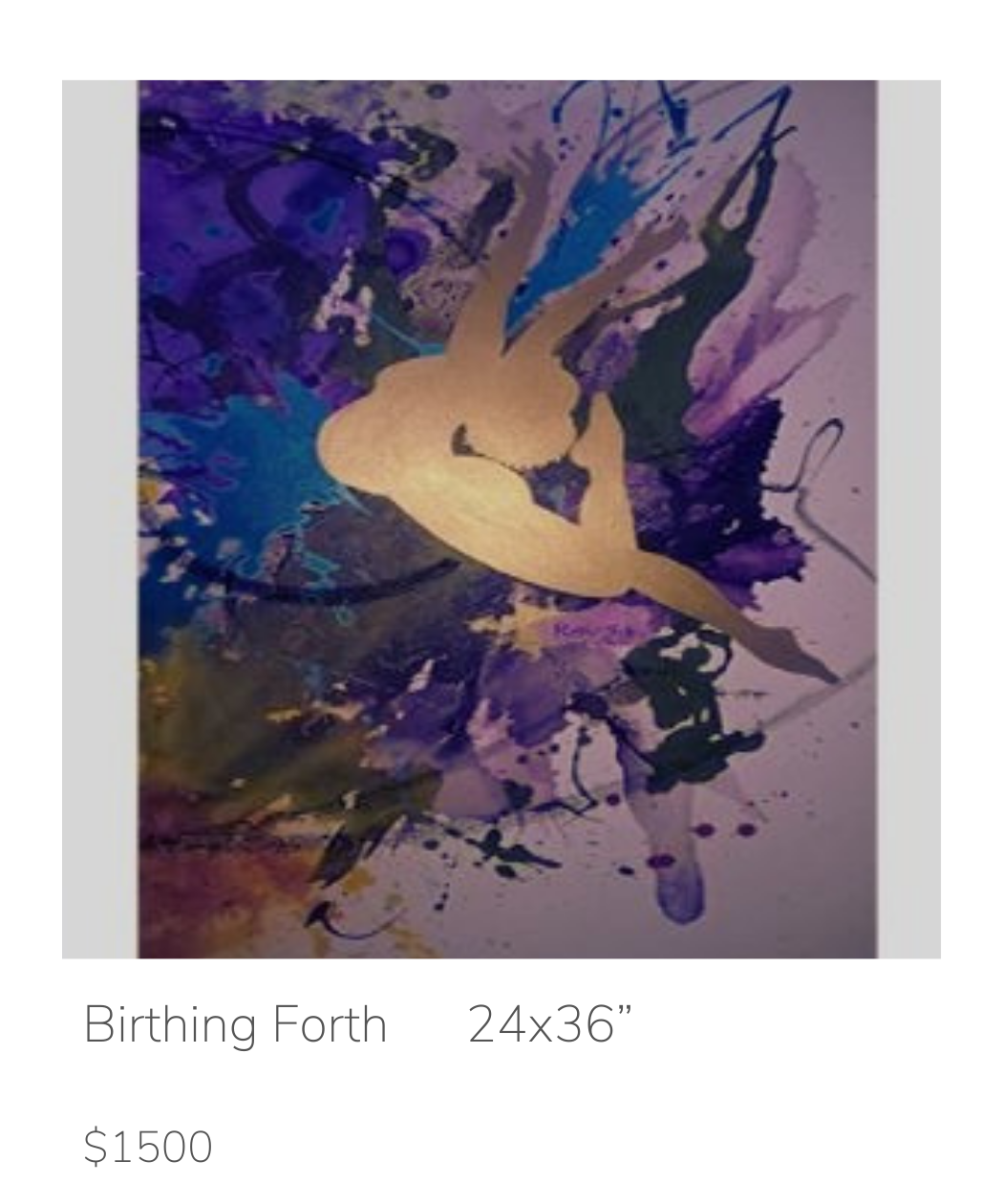The height and width of the screenshot is (1204, 1003).
Task: Open the Birthing Forth painting image
Action: pyautogui.click(x=501, y=519)
